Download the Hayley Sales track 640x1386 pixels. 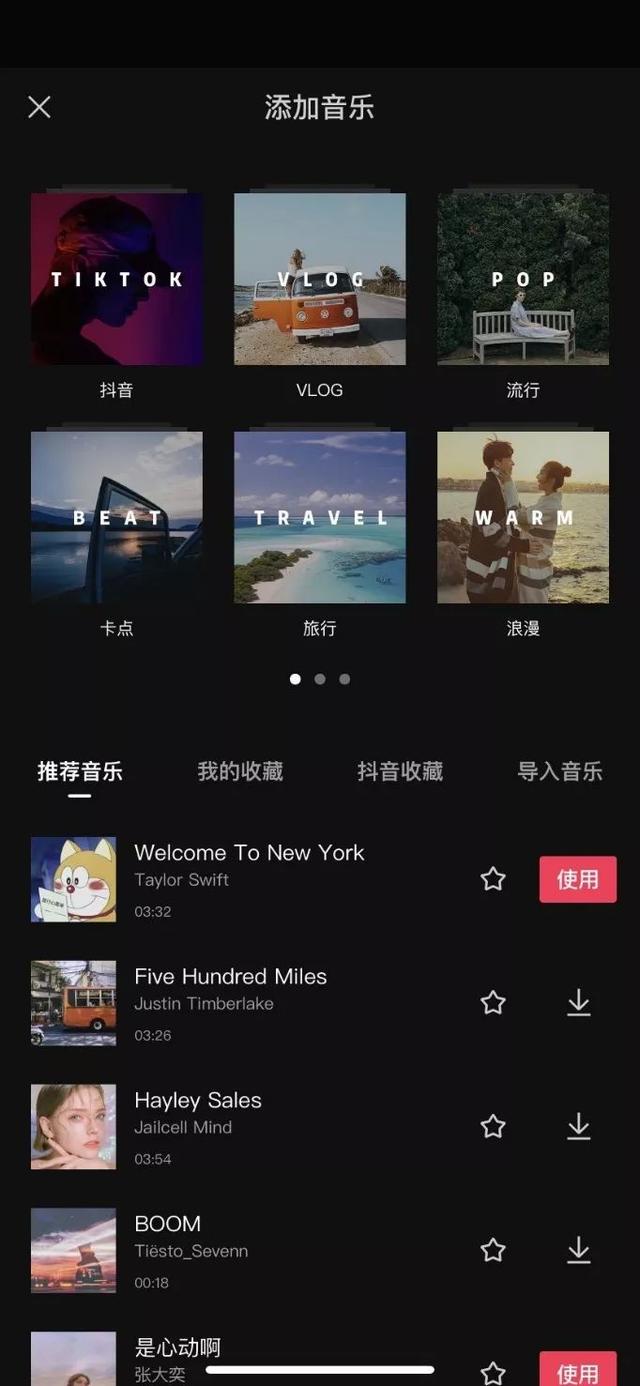click(578, 1127)
